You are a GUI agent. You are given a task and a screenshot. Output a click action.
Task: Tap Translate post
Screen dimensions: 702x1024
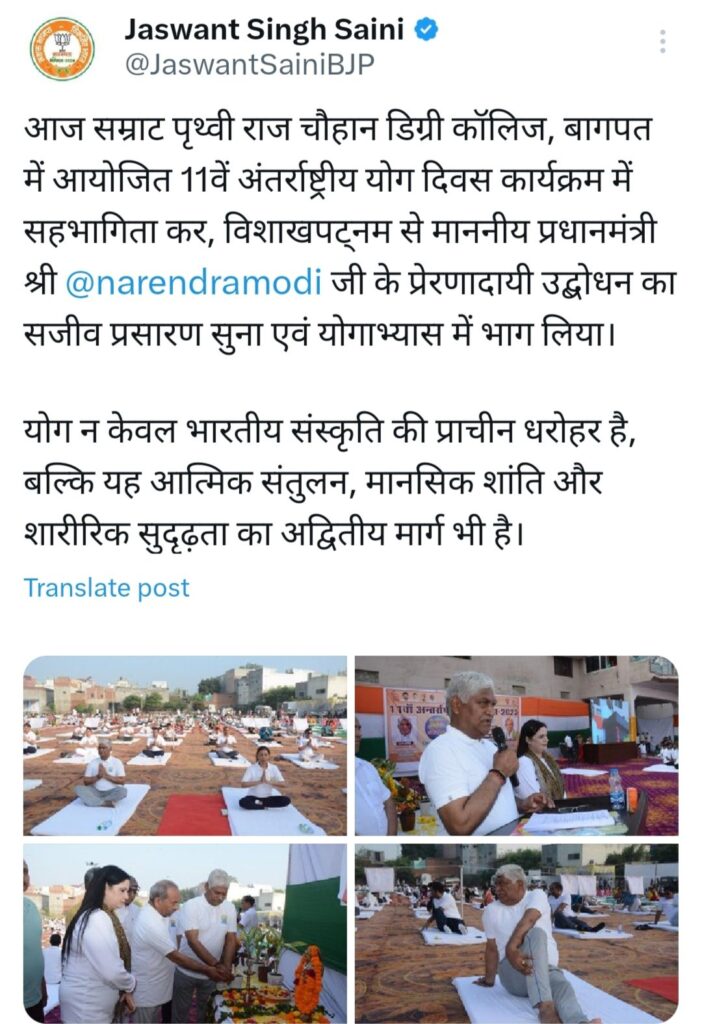pos(106,588)
